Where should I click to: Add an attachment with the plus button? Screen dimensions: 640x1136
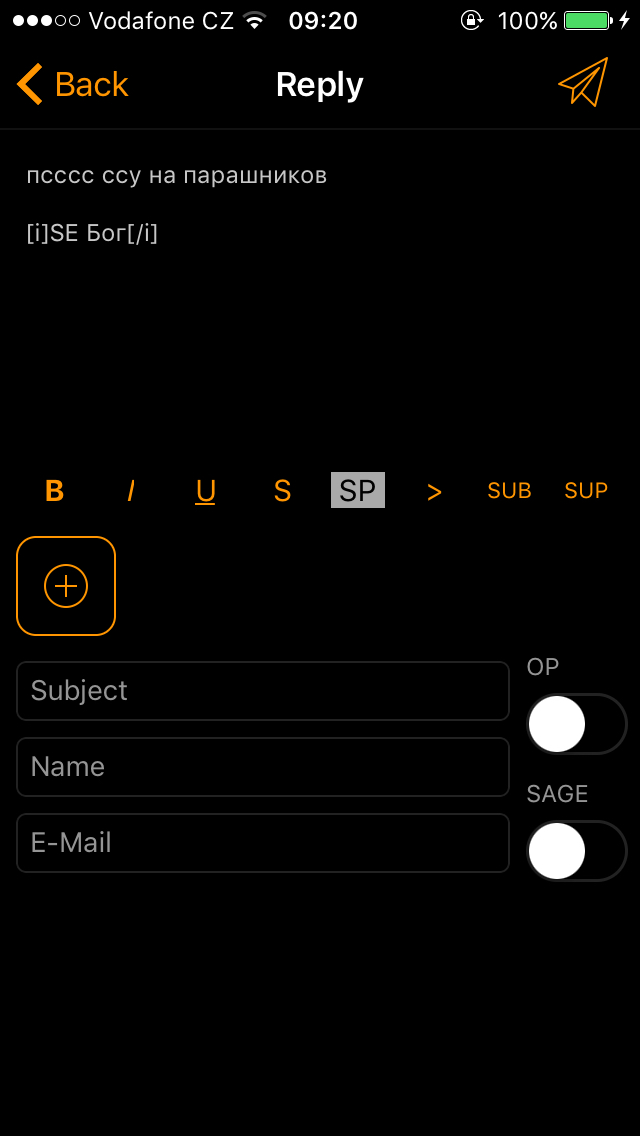pos(66,586)
